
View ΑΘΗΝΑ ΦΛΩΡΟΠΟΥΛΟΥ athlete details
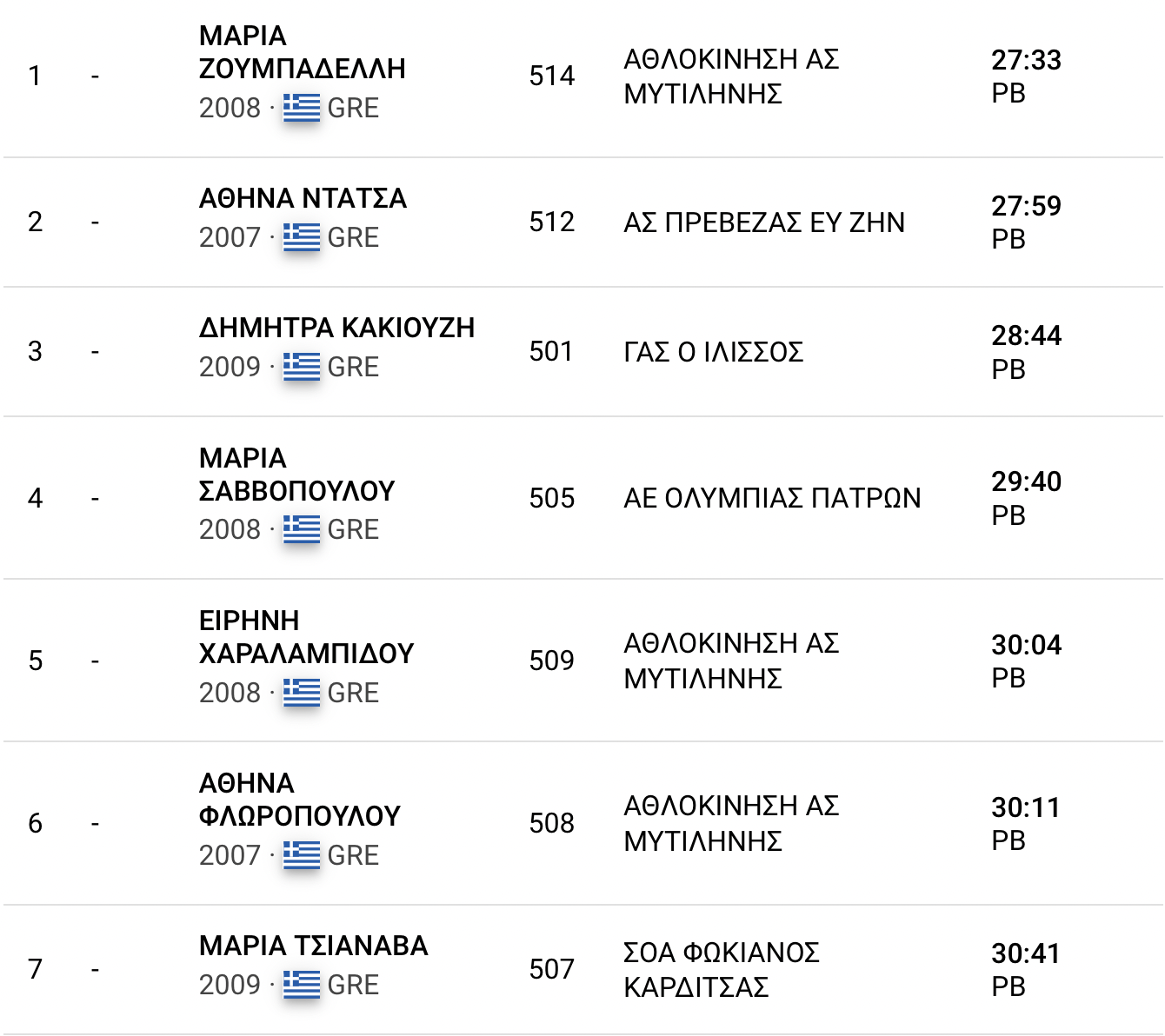click(x=299, y=800)
